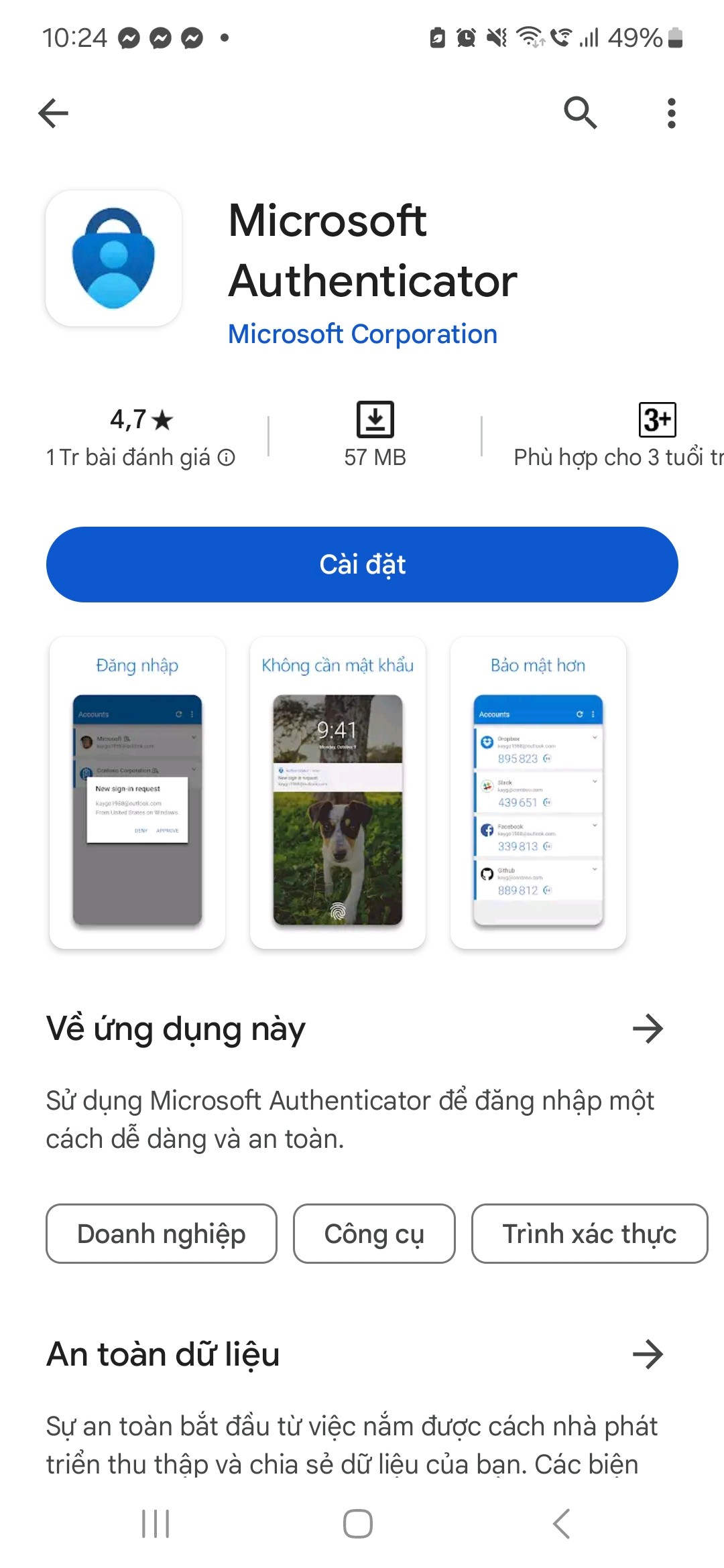Tap the Cài đặt install button
Viewport: 724px width, 1568px height.
pos(362,564)
